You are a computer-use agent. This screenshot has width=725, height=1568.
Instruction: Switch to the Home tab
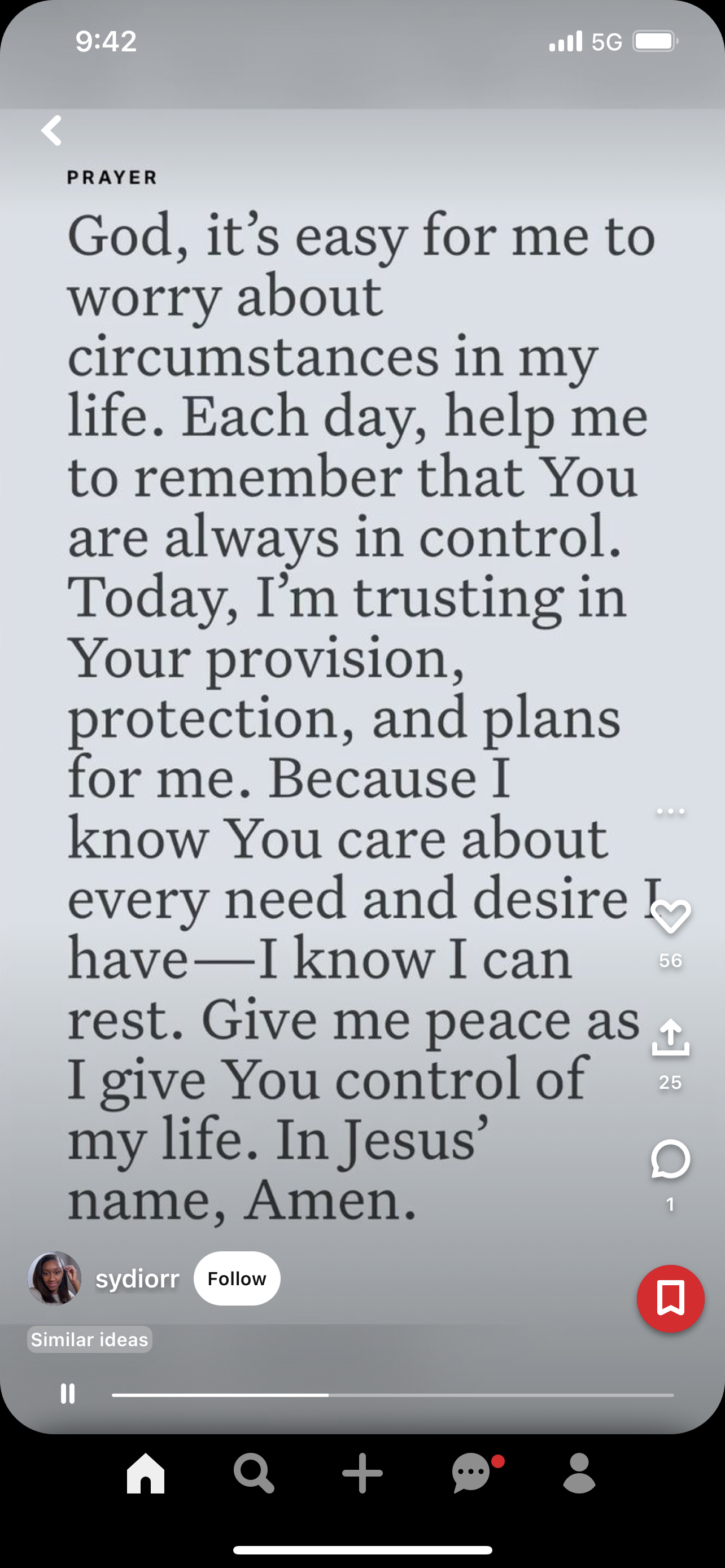pos(146,1474)
